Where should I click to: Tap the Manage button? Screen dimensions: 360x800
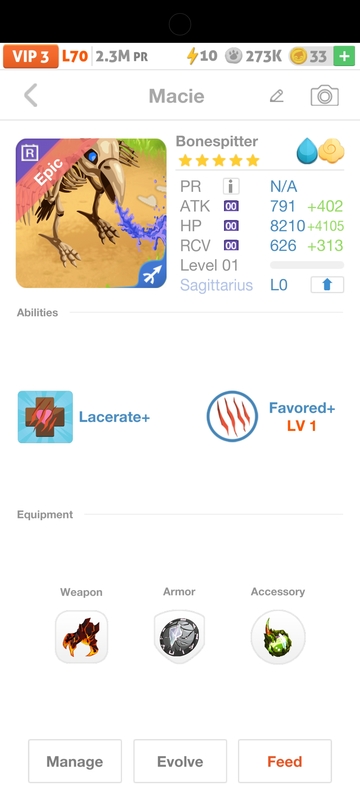pyautogui.click(x=75, y=761)
